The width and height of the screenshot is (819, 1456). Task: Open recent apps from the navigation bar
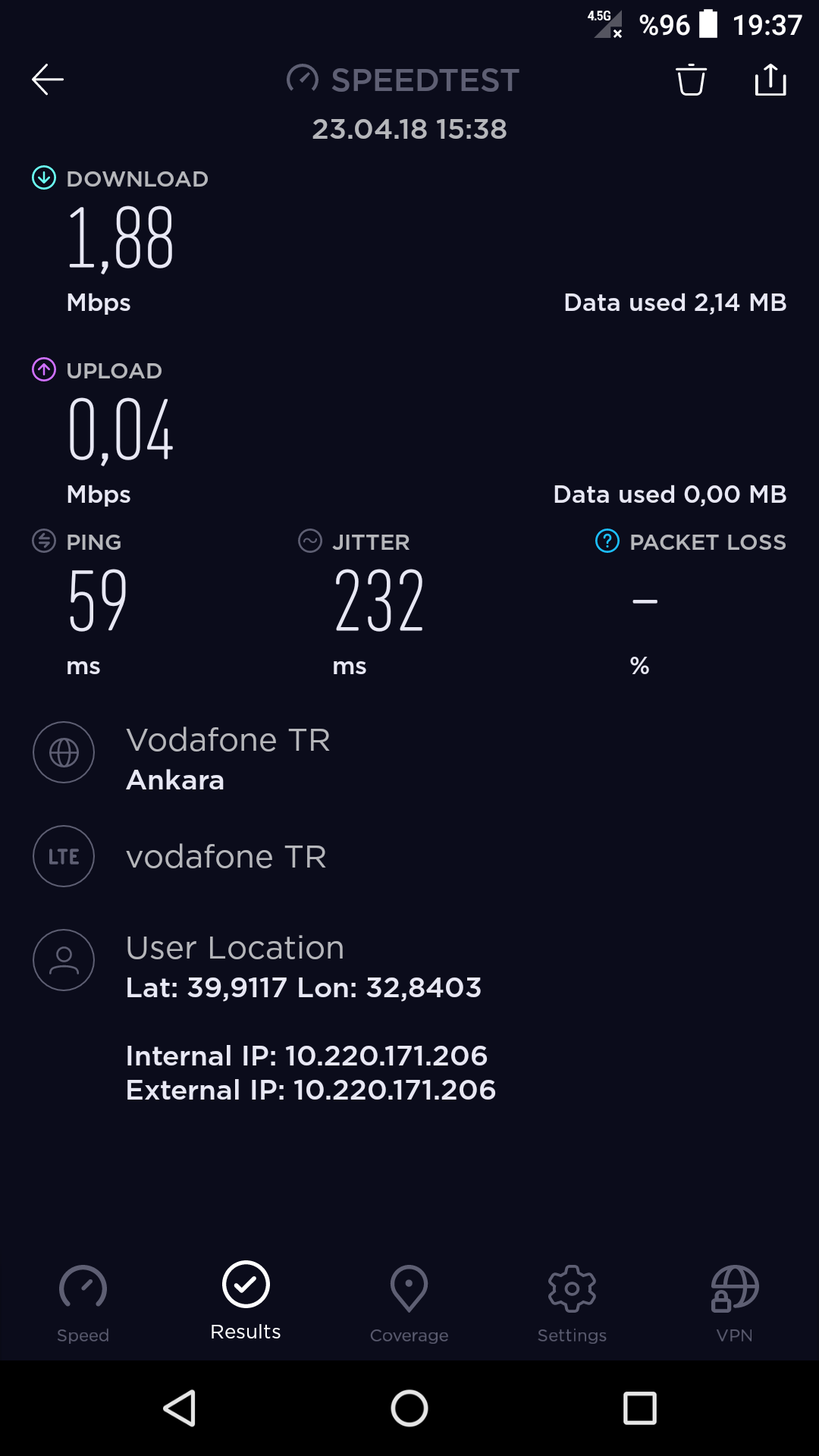[640, 1408]
